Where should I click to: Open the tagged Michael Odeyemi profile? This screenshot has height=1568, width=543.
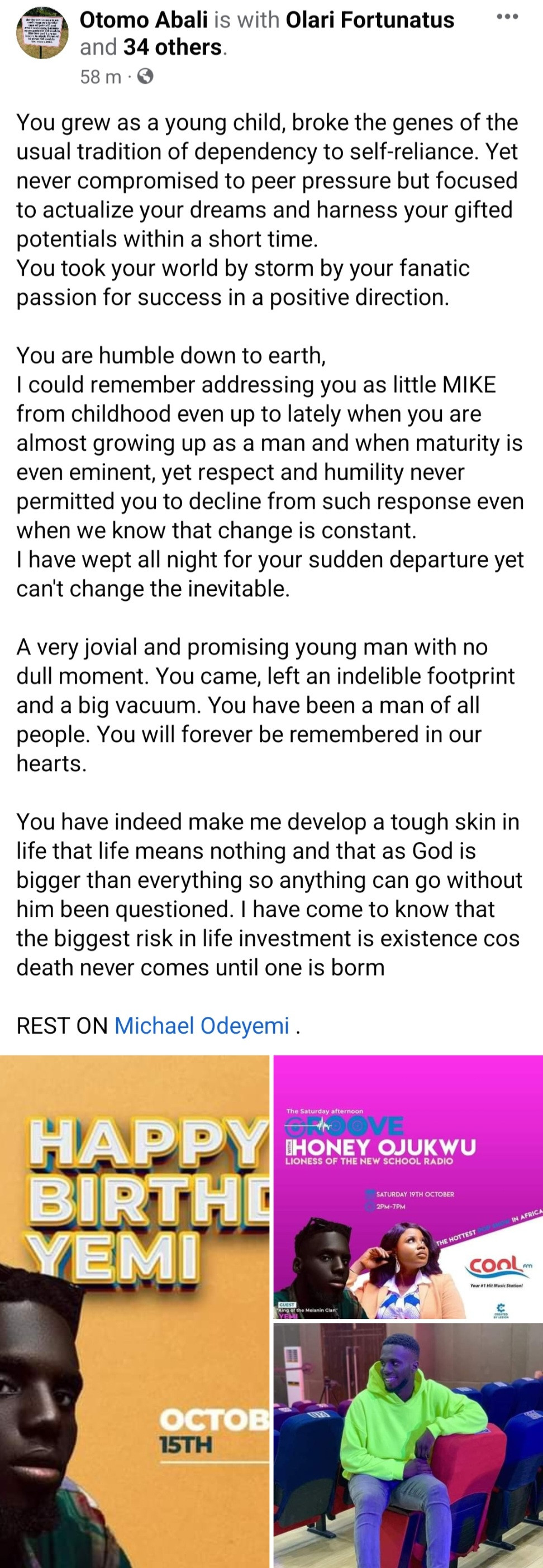click(202, 1026)
